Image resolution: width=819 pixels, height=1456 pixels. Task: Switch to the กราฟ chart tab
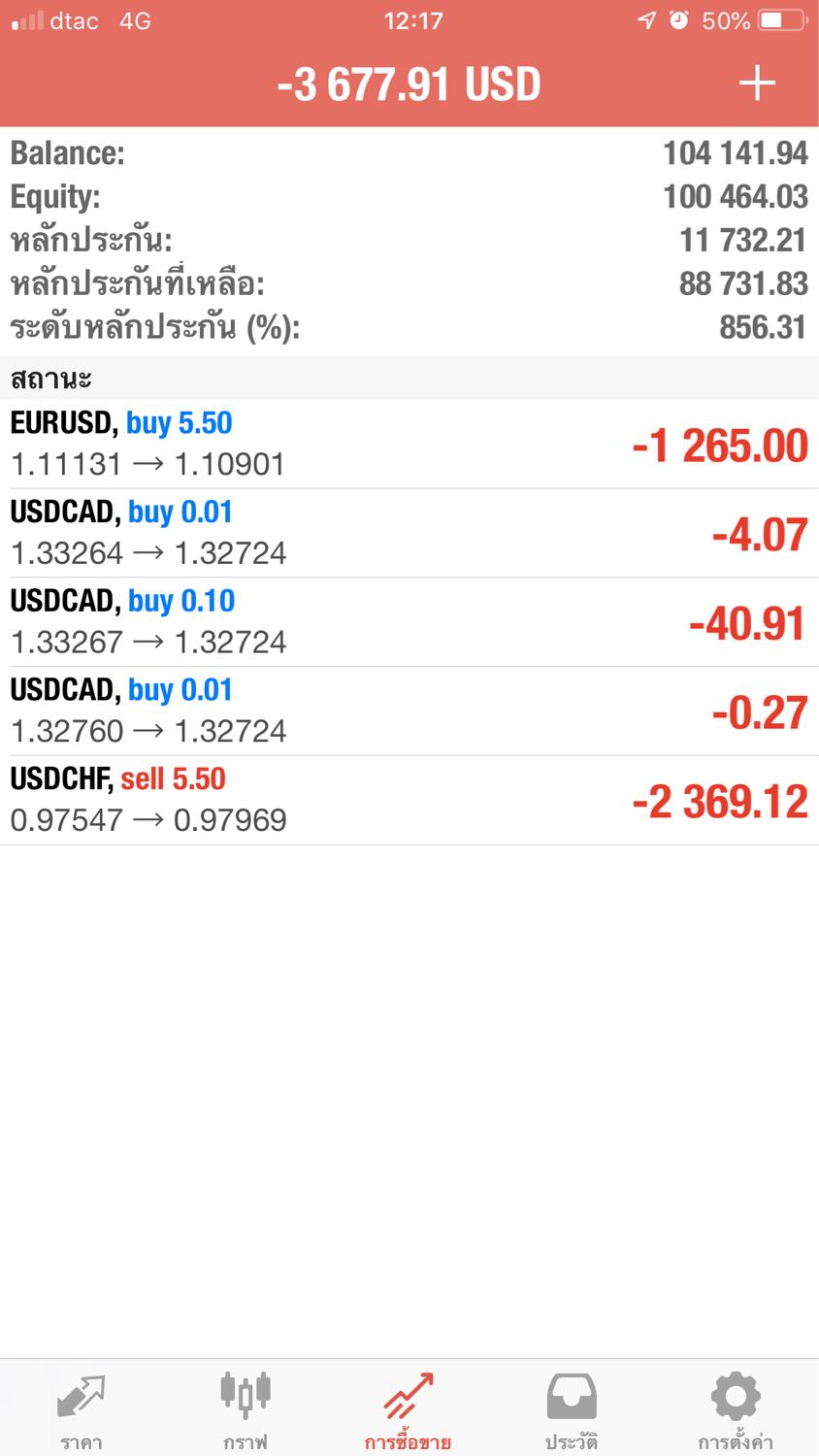[x=246, y=1409]
